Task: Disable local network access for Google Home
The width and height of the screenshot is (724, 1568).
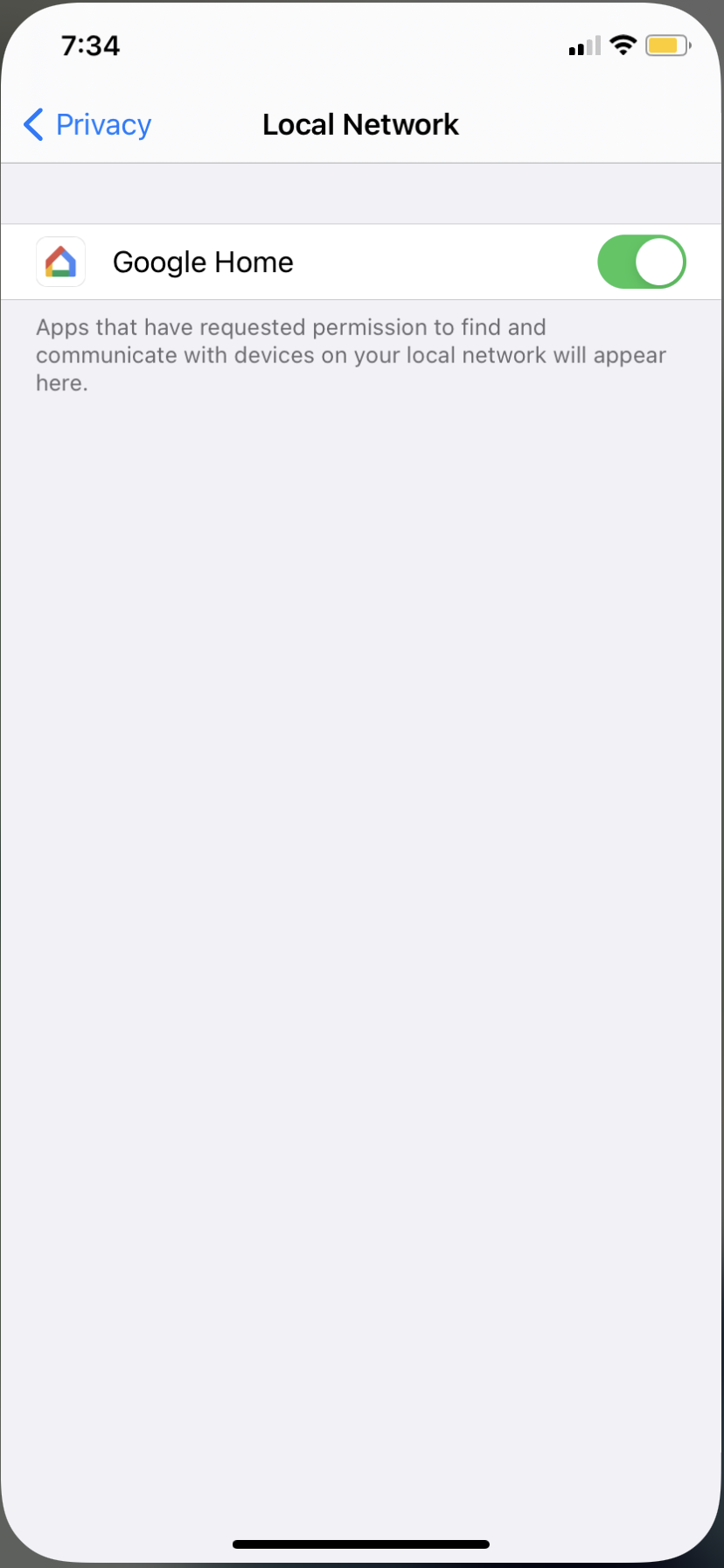Action: (642, 261)
